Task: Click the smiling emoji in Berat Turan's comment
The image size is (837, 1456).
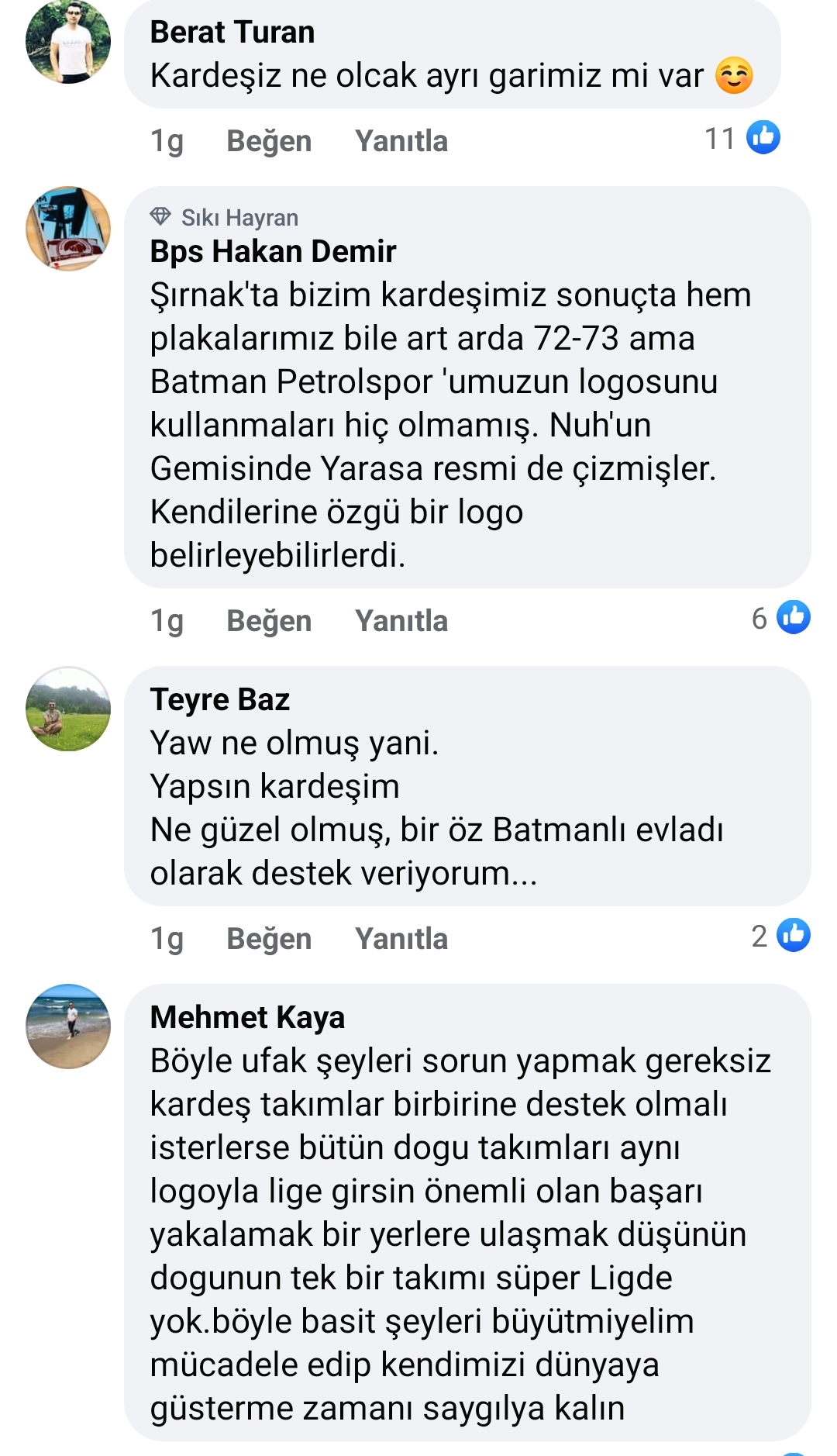Action: [x=735, y=76]
